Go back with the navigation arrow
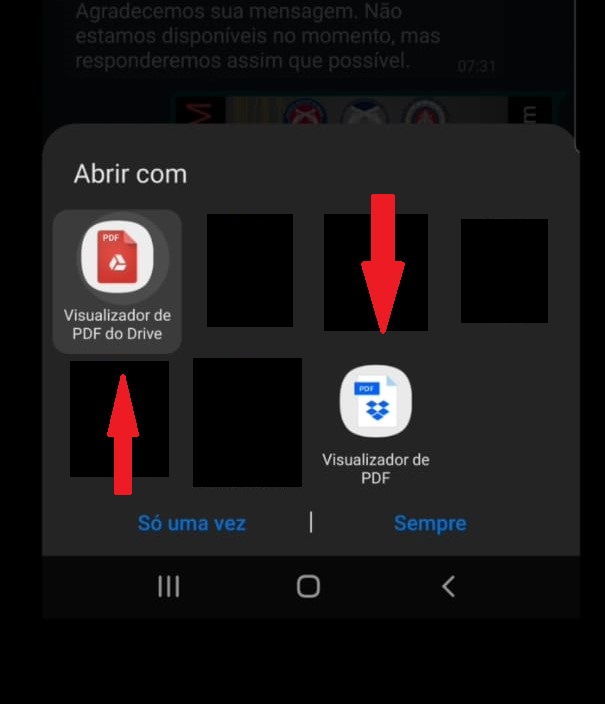Image resolution: width=605 pixels, height=704 pixels. 448,587
